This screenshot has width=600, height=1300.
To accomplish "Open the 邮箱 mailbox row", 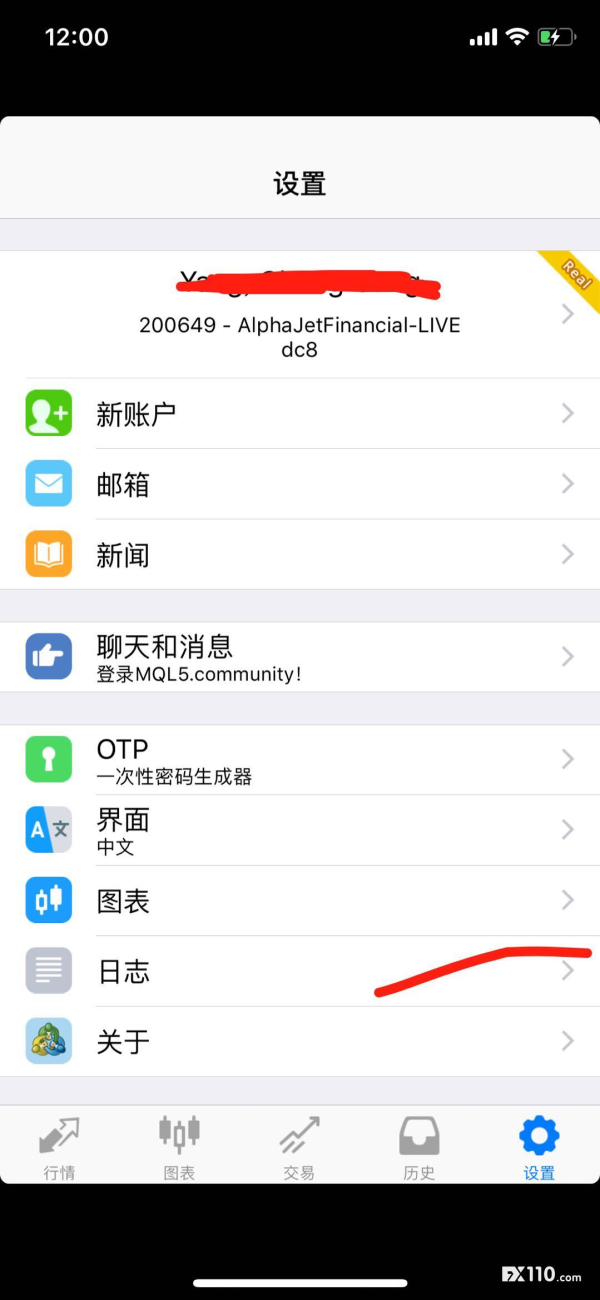I will (x=300, y=484).
